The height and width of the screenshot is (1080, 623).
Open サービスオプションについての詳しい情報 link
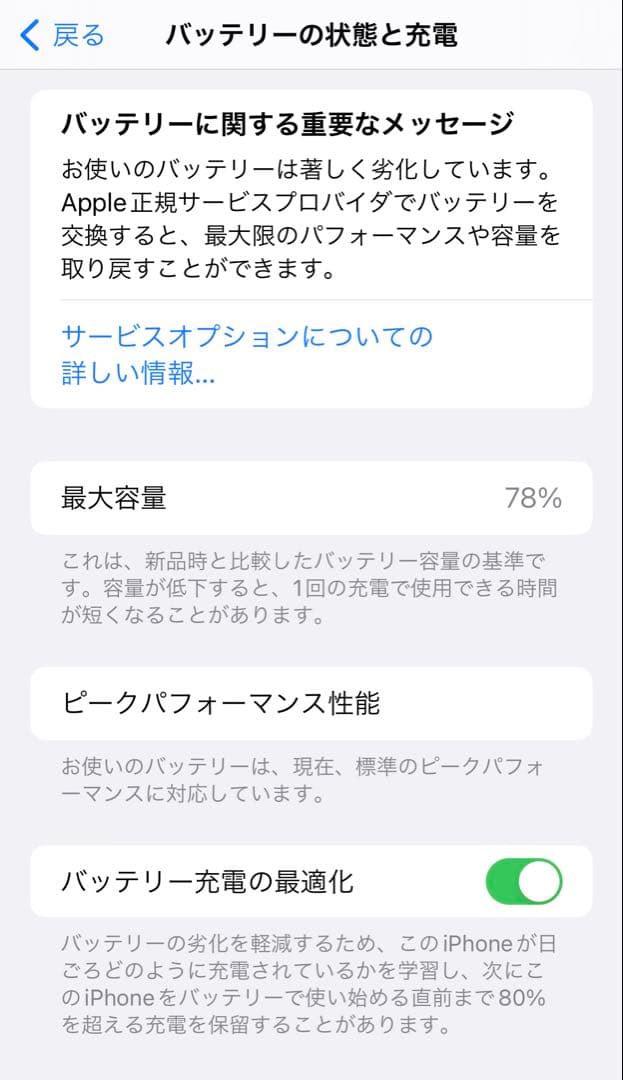point(246,354)
